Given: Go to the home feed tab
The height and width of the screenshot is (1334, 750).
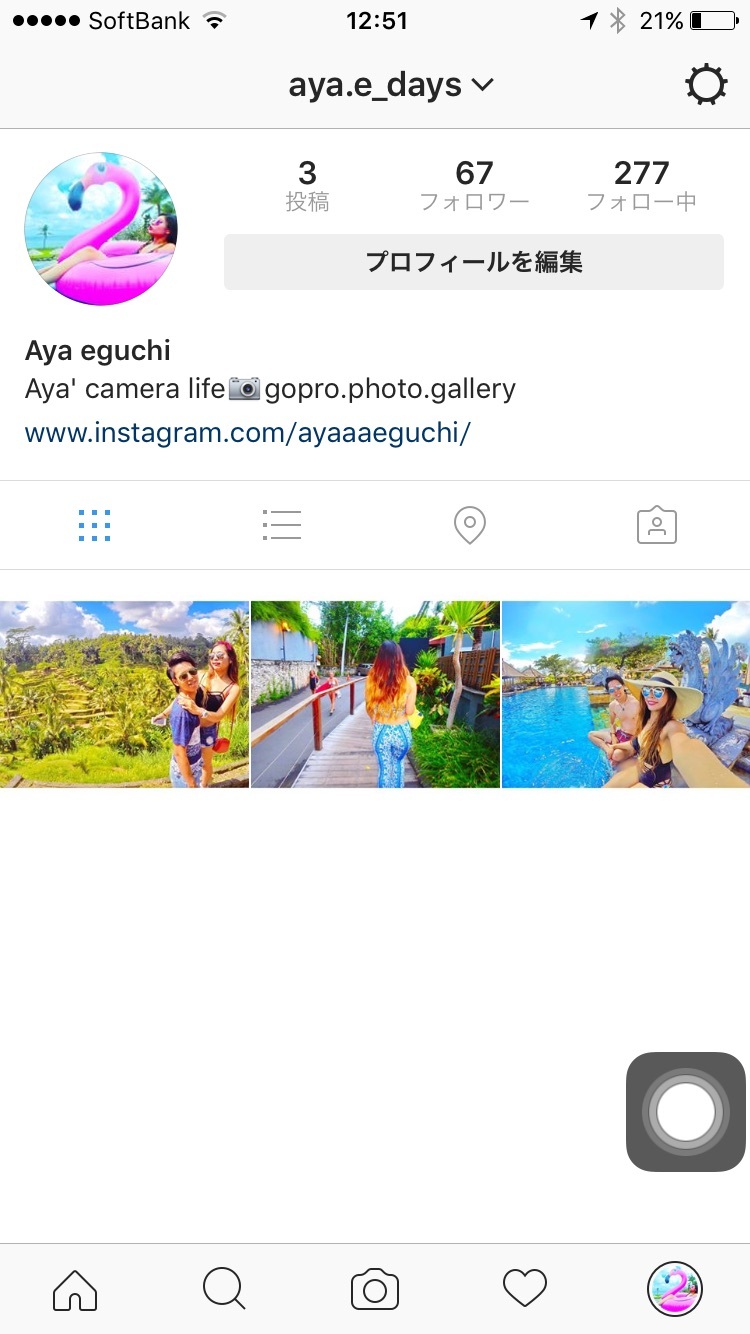Looking at the screenshot, I should coord(75,1289).
